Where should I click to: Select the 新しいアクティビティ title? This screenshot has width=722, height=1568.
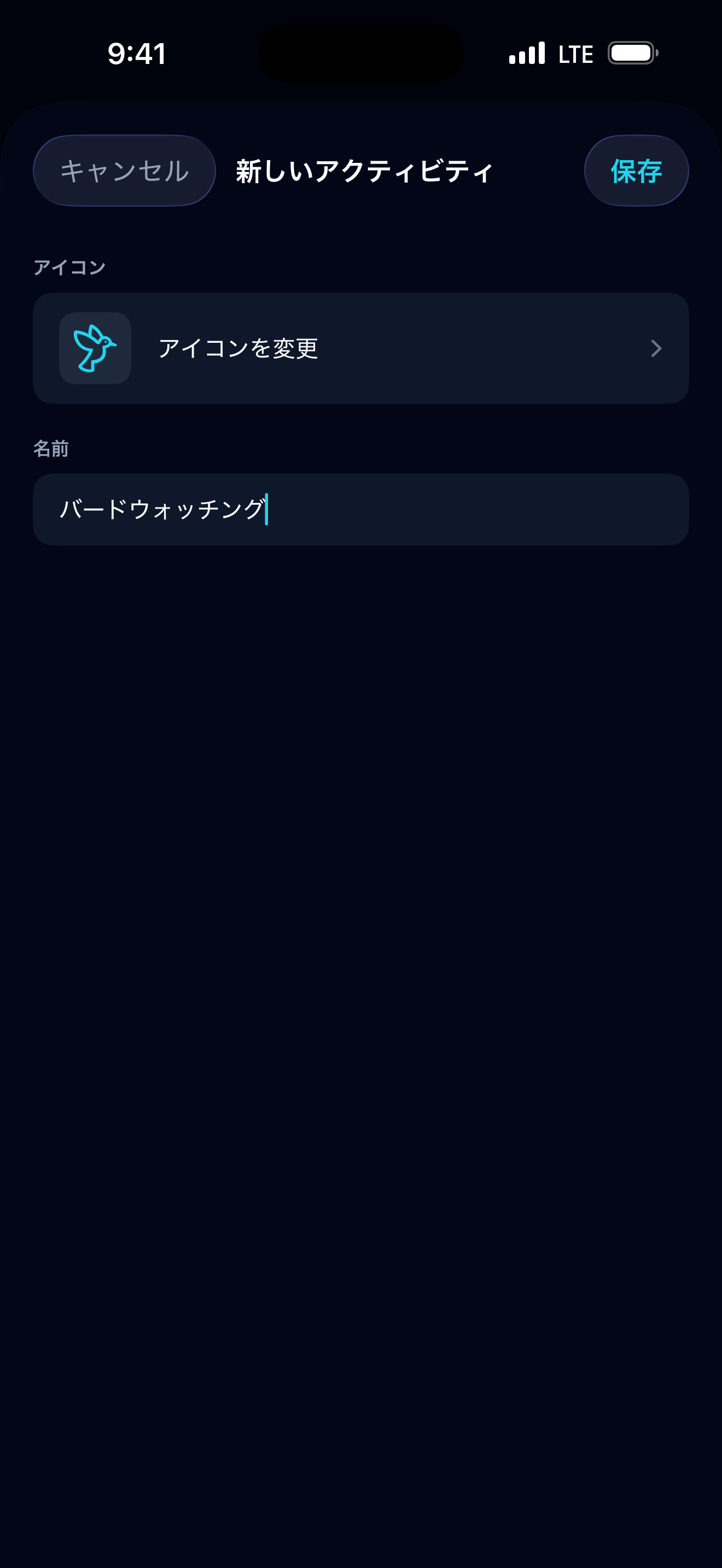[361, 171]
